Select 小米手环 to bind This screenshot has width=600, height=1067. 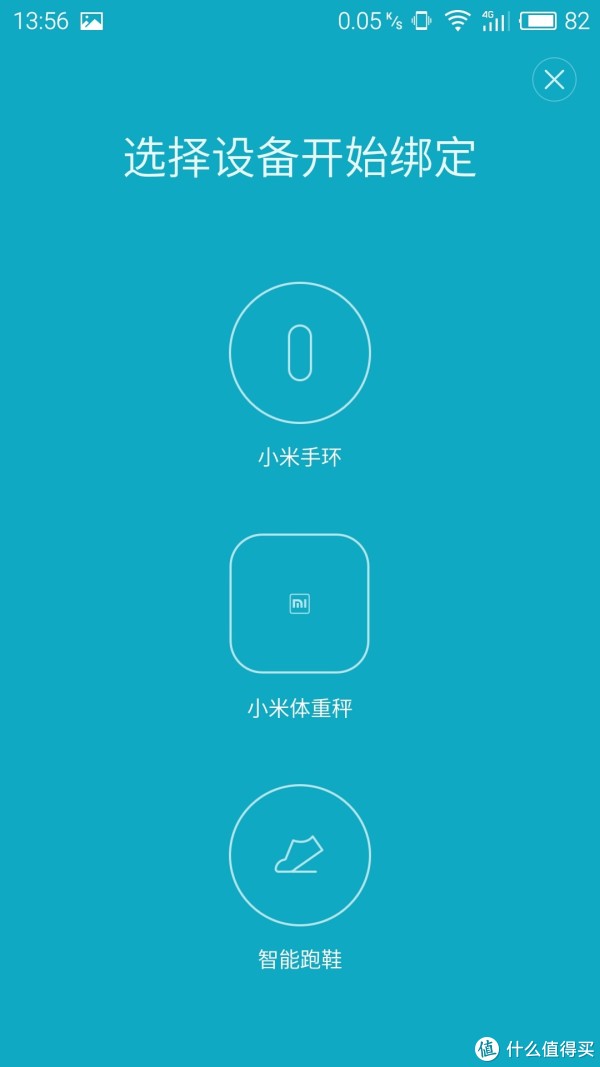[300, 352]
